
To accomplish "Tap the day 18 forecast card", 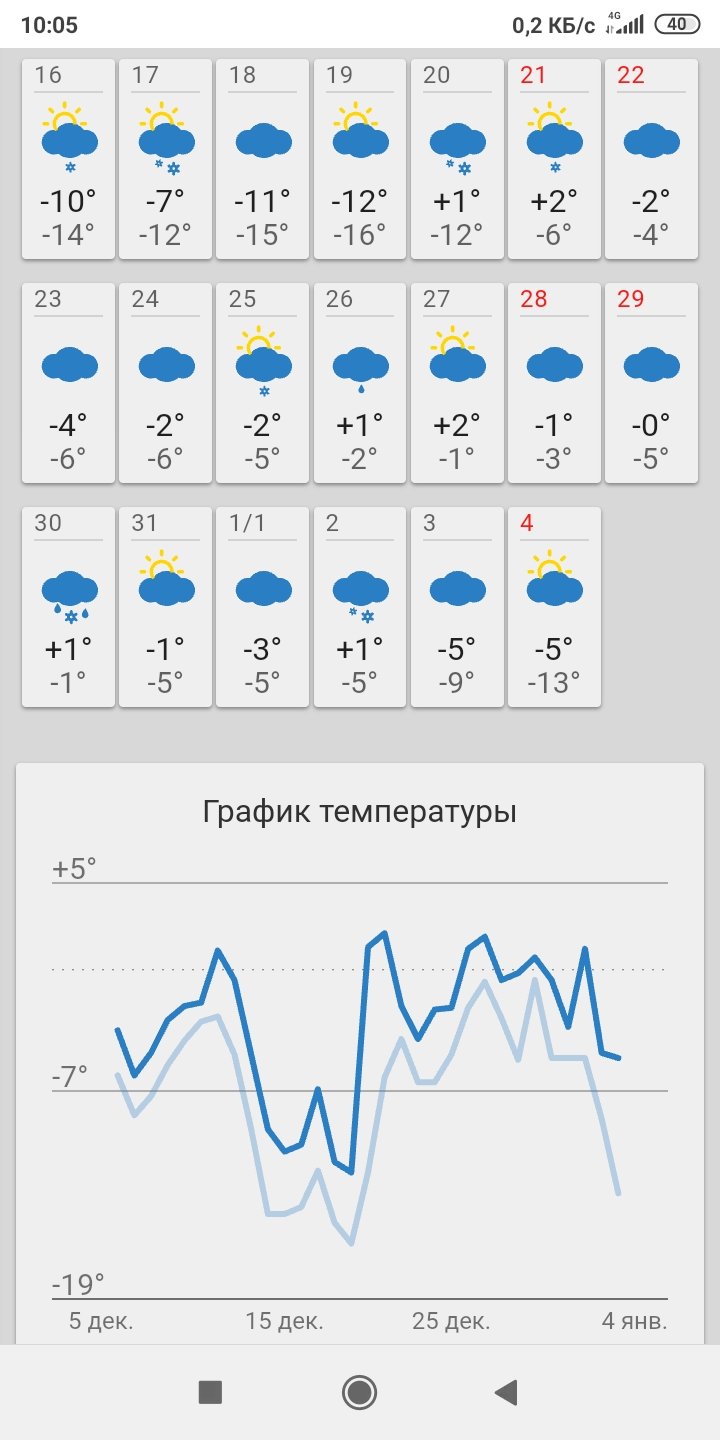I will pyautogui.click(x=263, y=158).
